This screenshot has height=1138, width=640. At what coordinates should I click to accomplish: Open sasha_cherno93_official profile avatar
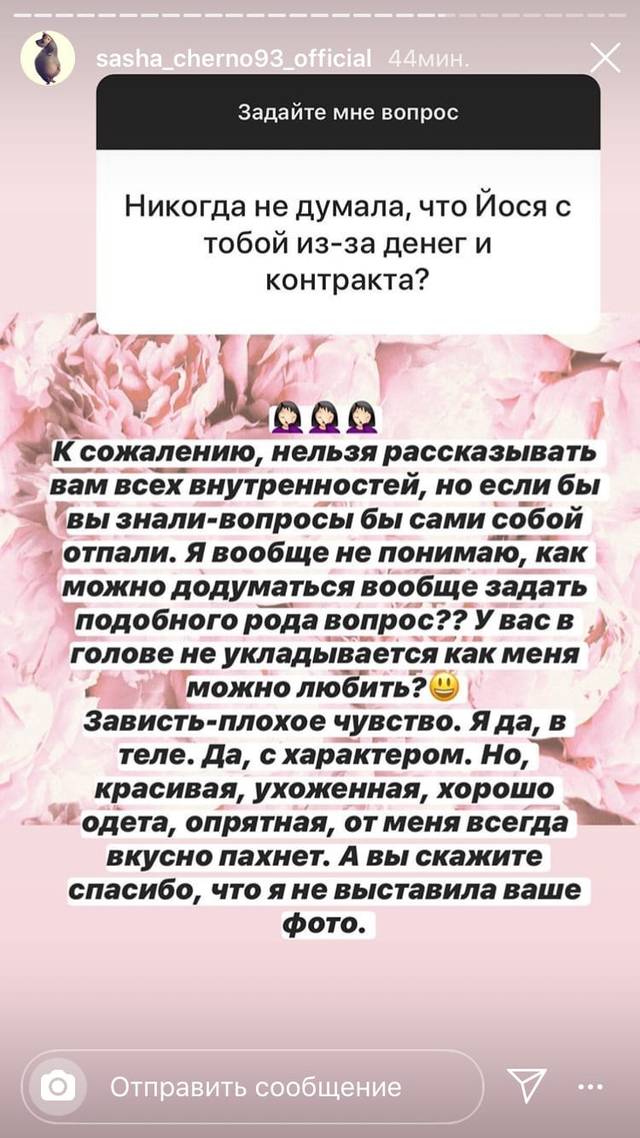coord(48,59)
